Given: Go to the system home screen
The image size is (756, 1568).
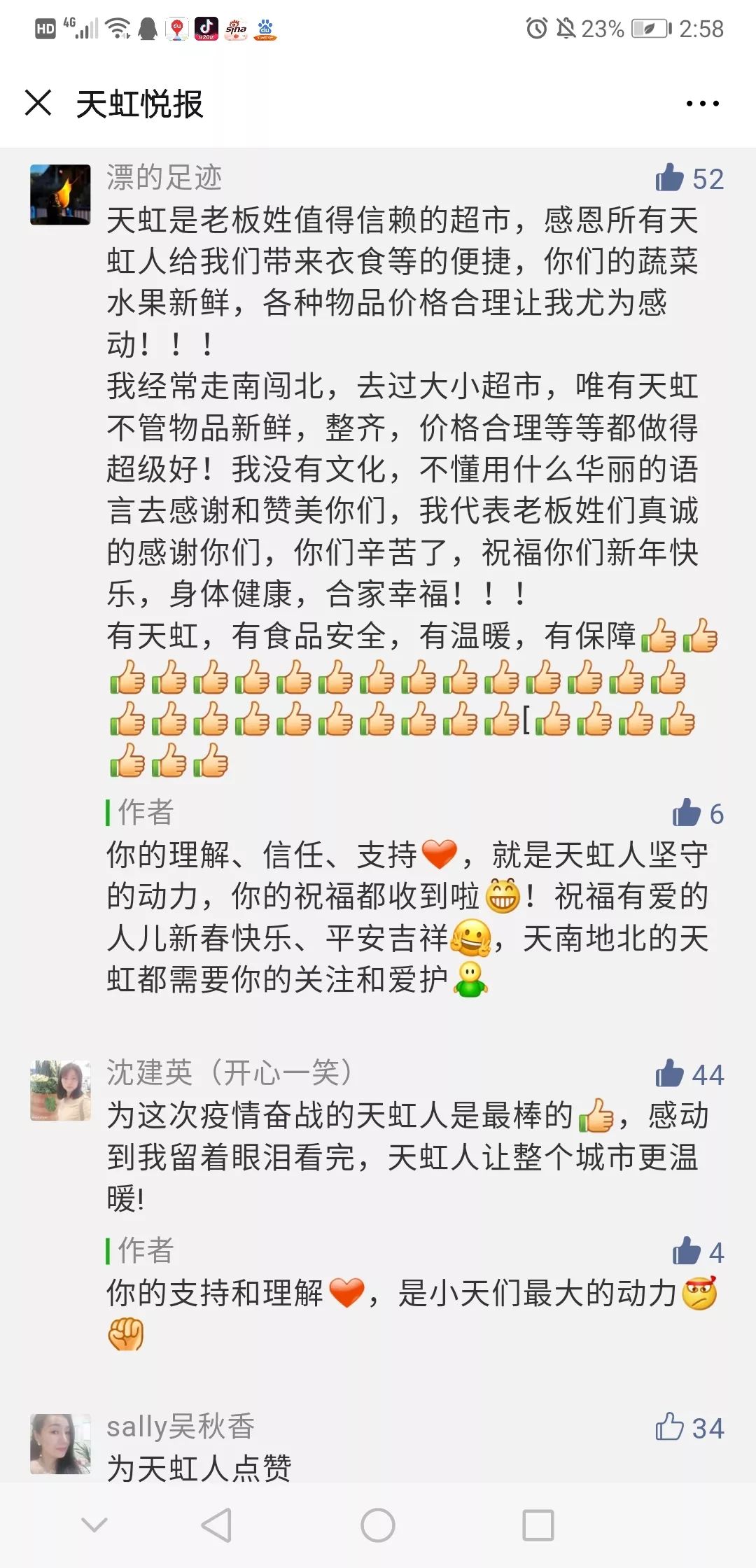Looking at the screenshot, I should [x=378, y=1525].
